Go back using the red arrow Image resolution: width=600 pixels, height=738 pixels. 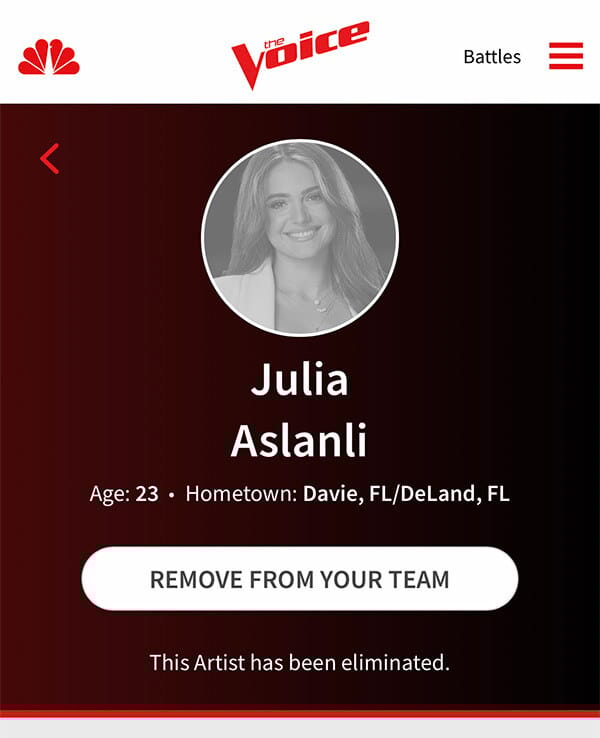pos(50,158)
